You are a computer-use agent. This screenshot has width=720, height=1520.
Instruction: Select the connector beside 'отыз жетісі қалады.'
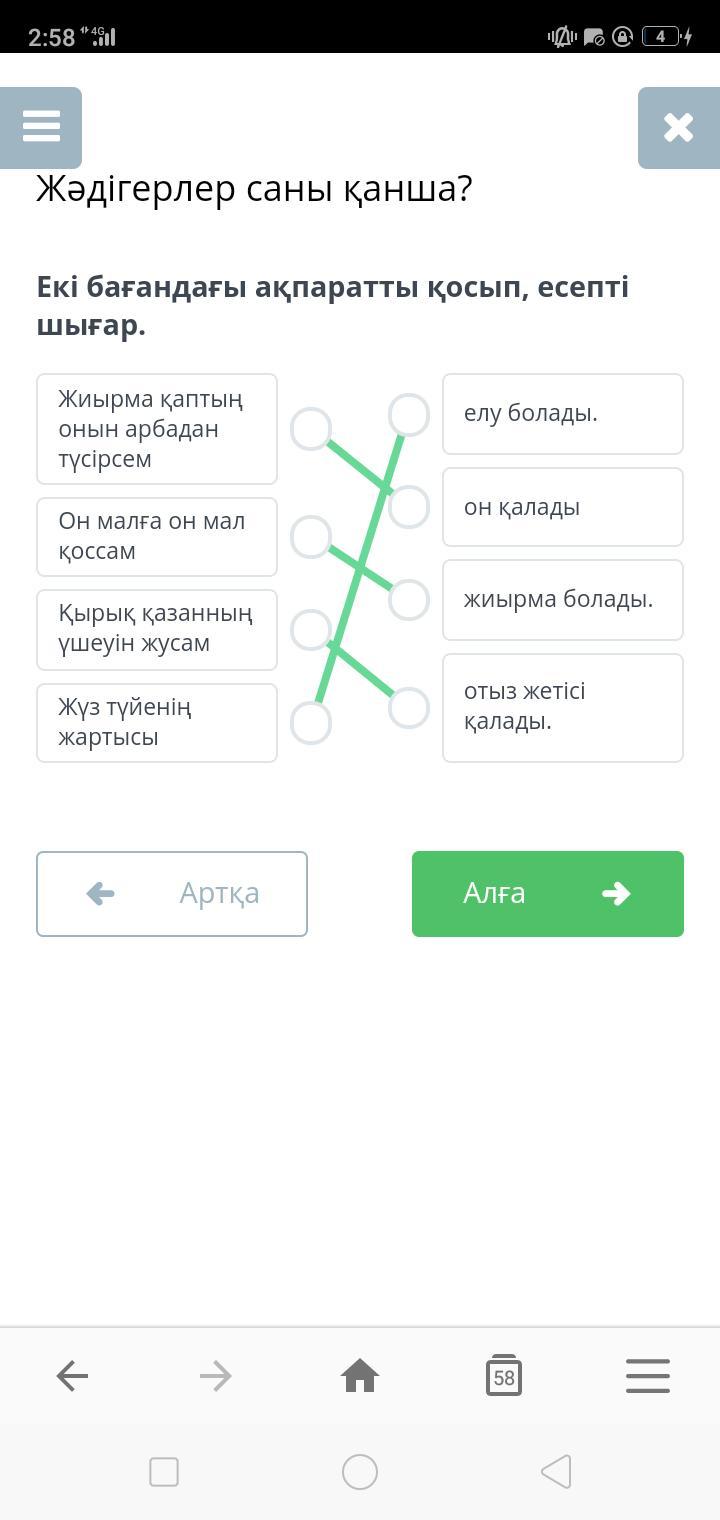[409, 708]
